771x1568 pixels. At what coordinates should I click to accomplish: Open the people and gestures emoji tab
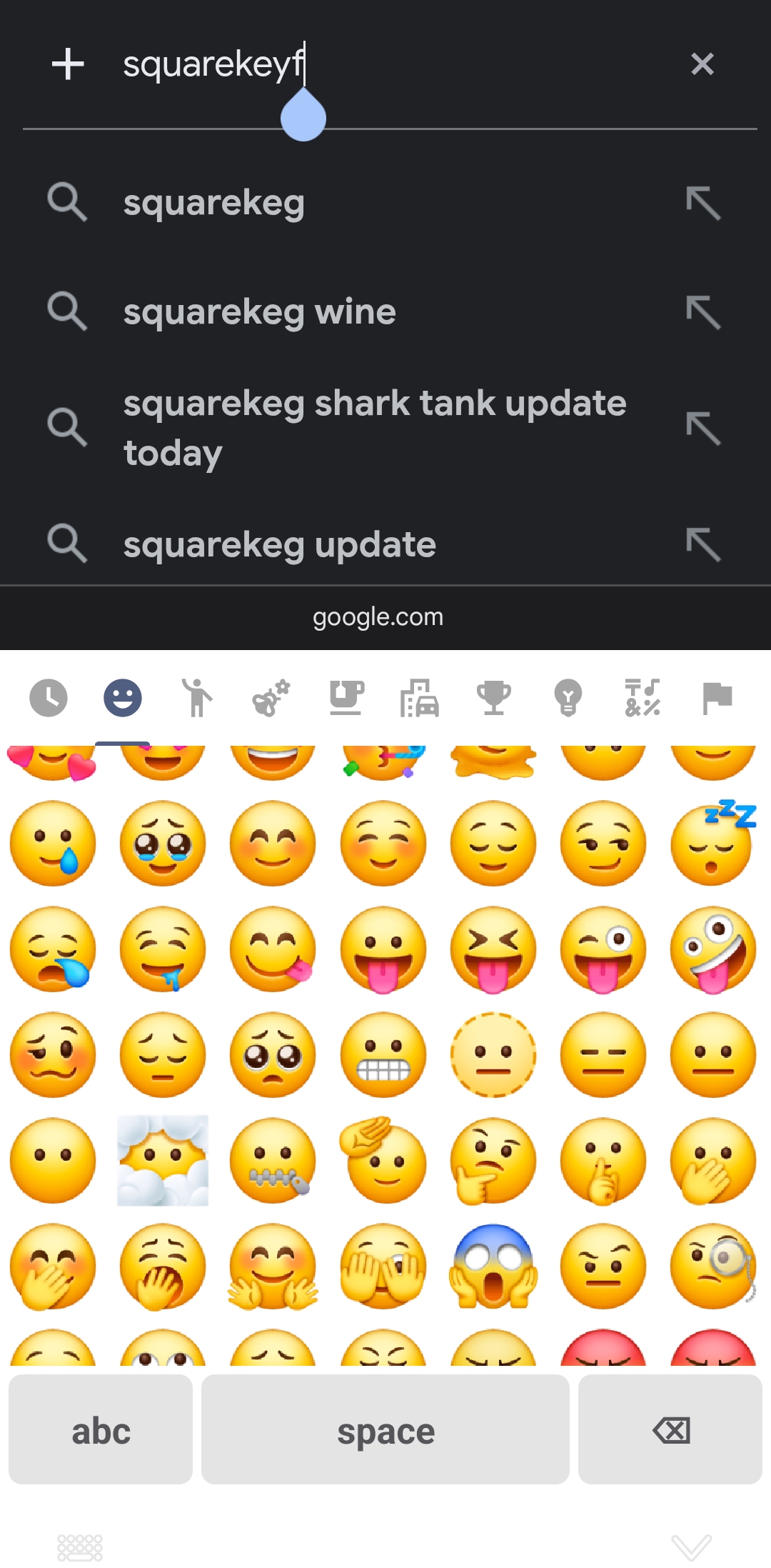pos(197,698)
